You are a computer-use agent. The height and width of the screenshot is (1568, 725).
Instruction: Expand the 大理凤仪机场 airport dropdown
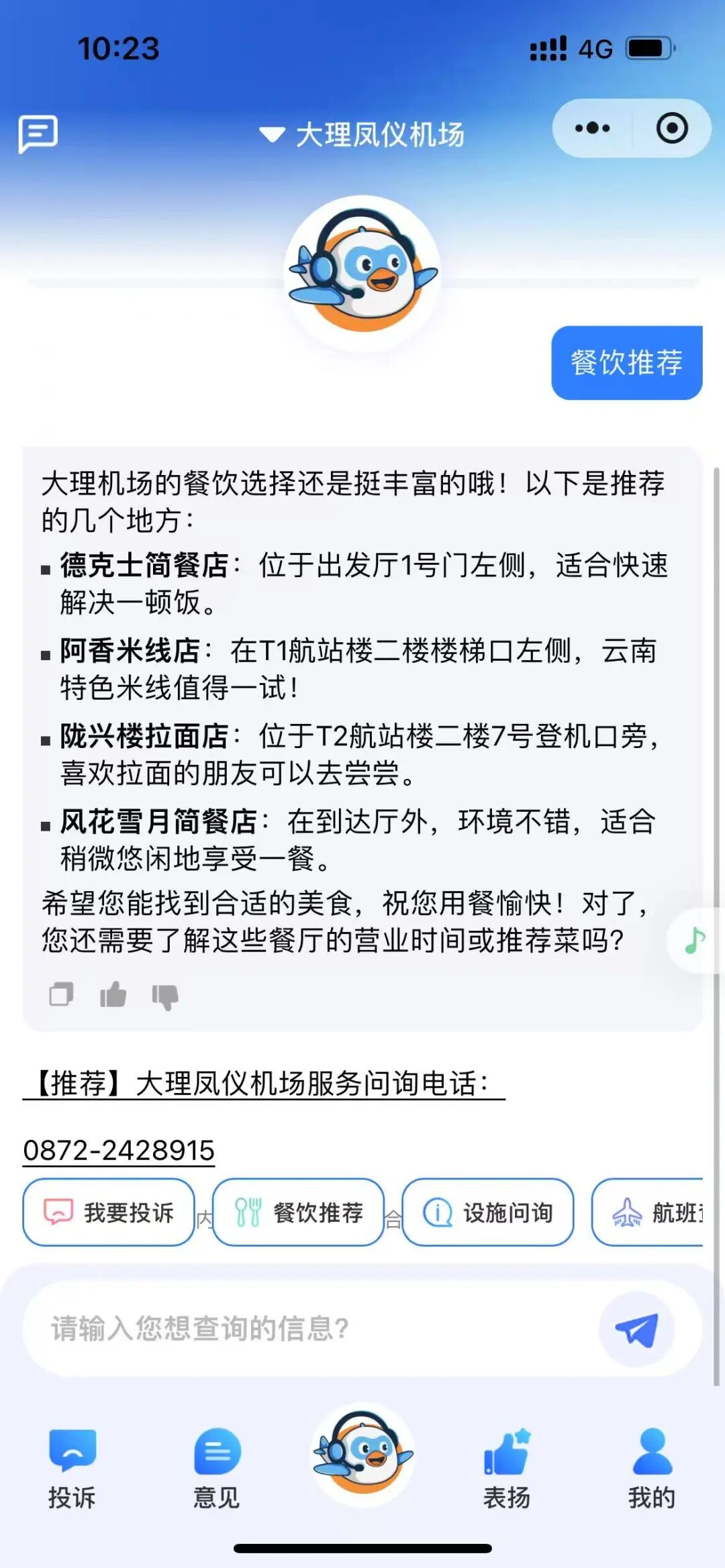pos(362,135)
